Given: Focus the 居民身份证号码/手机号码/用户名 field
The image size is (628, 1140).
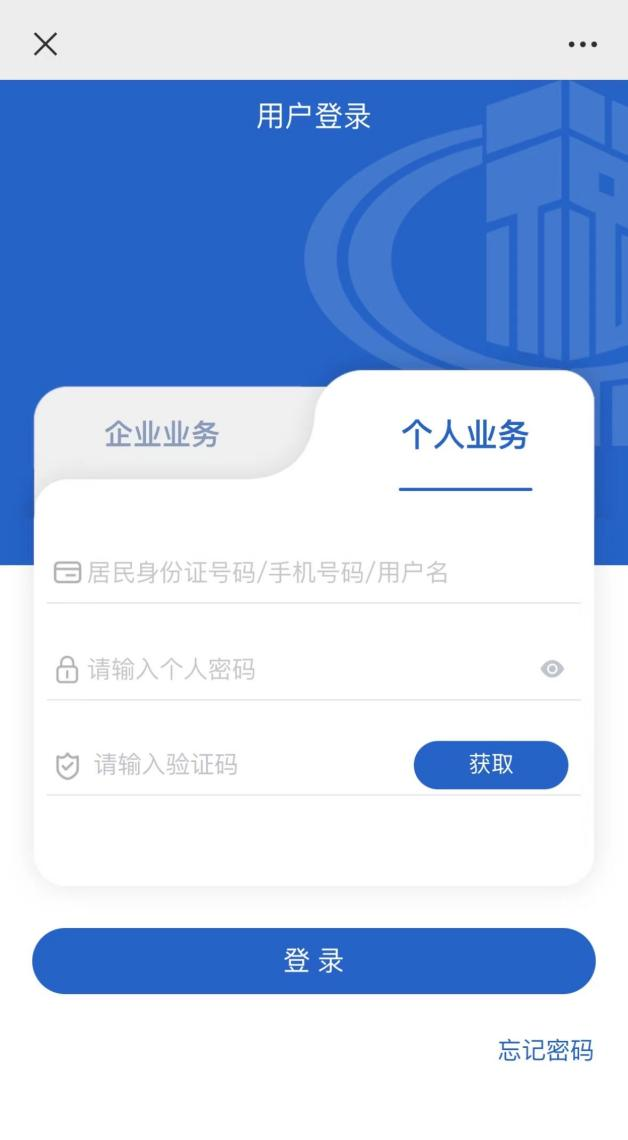Looking at the screenshot, I should click(313, 573).
